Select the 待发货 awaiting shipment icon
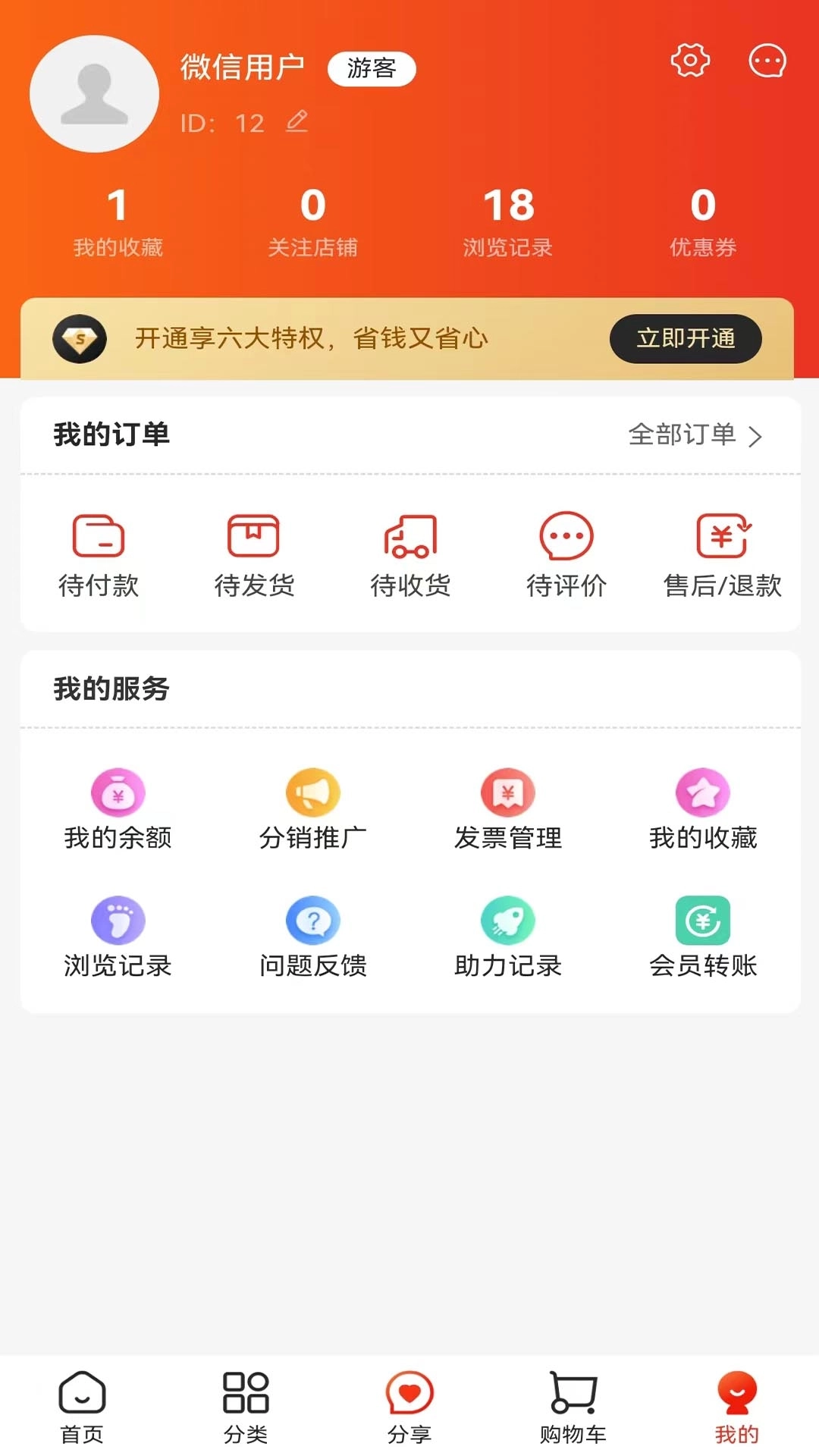The height and width of the screenshot is (1456, 819). (x=254, y=535)
